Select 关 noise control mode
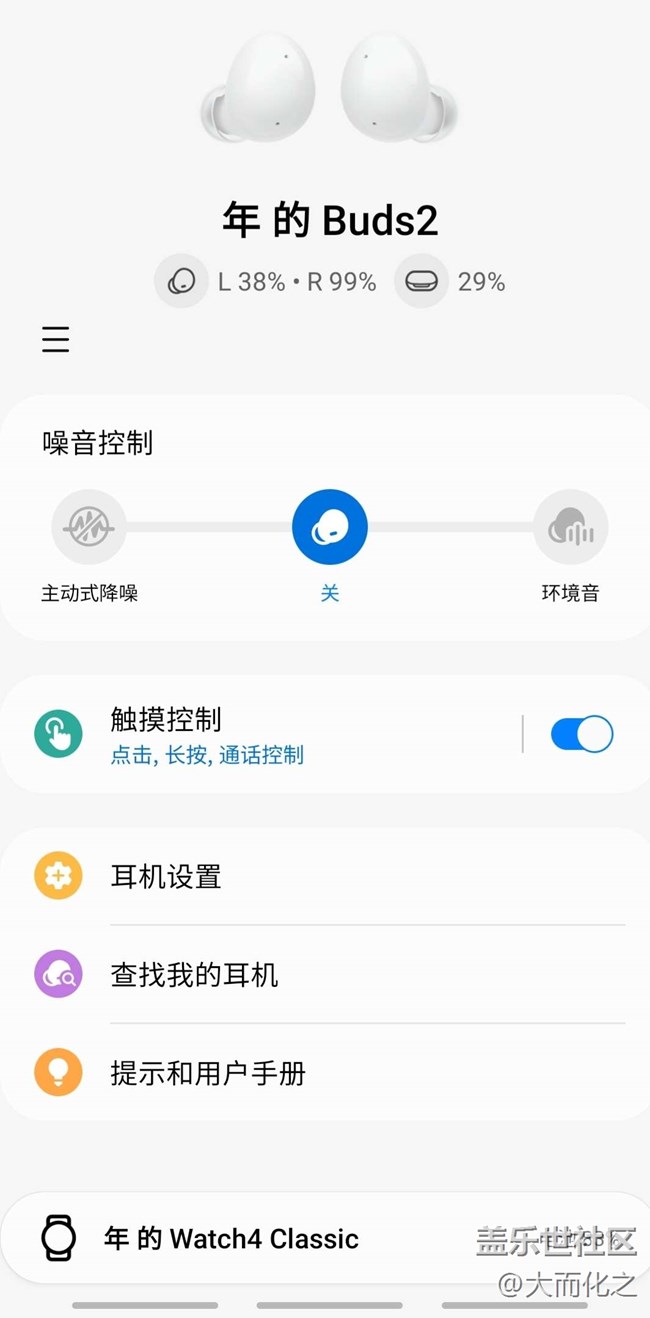The image size is (650, 1318). 330,527
